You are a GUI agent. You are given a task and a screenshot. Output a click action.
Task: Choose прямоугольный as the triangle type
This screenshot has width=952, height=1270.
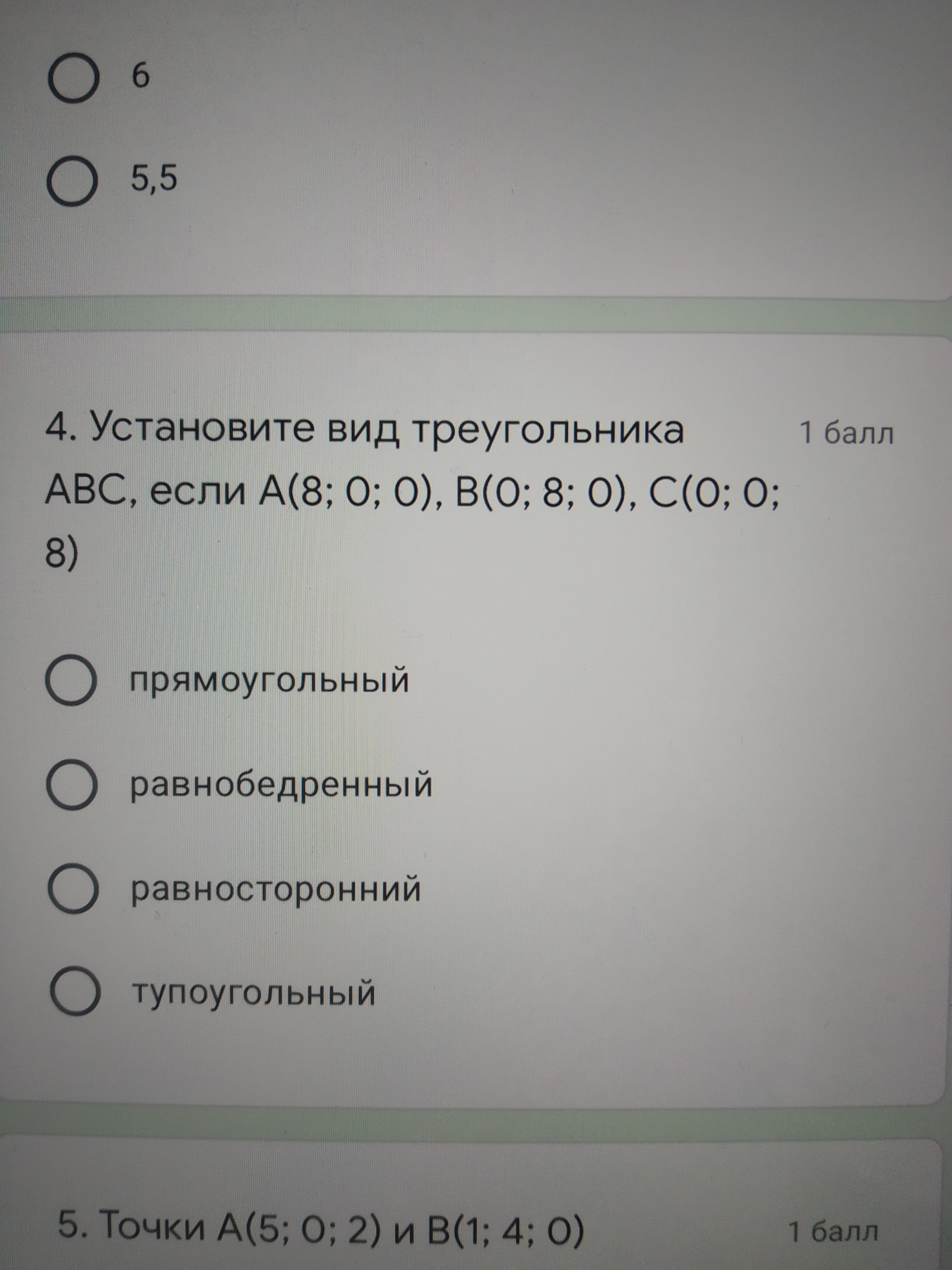70,680
